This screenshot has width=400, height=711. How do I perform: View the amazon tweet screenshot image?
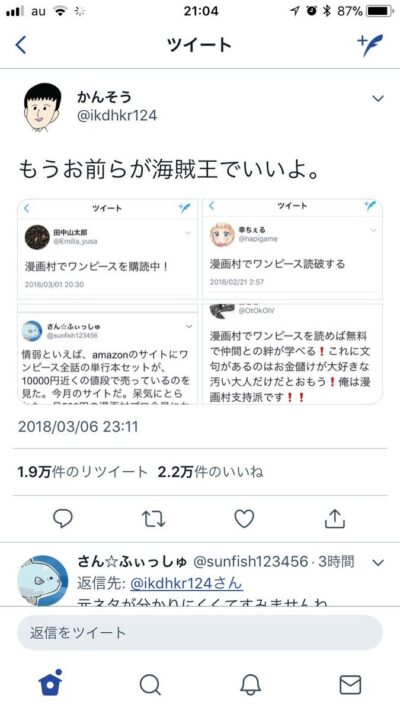(107, 354)
